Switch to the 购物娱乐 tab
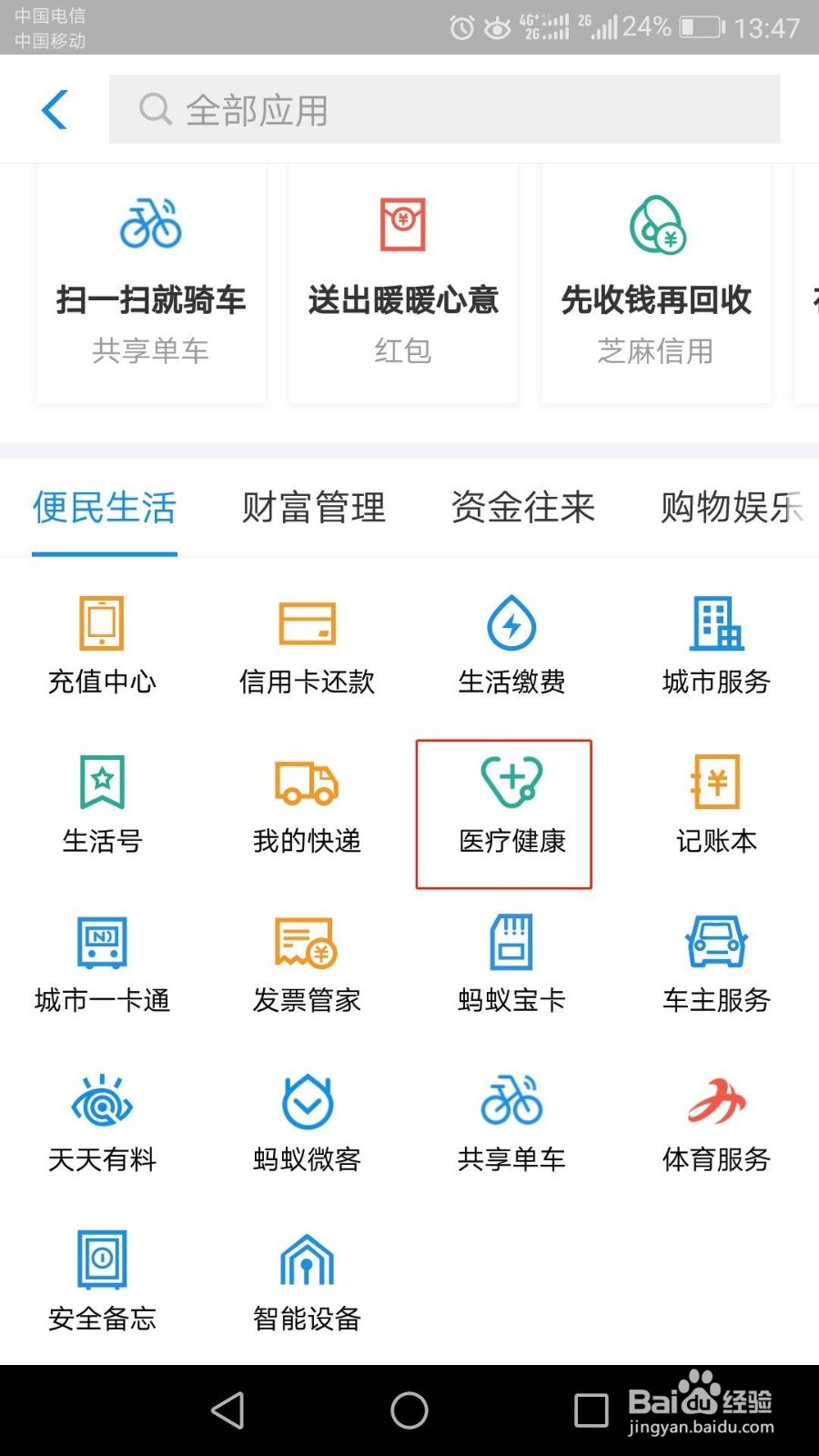 coord(733,508)
